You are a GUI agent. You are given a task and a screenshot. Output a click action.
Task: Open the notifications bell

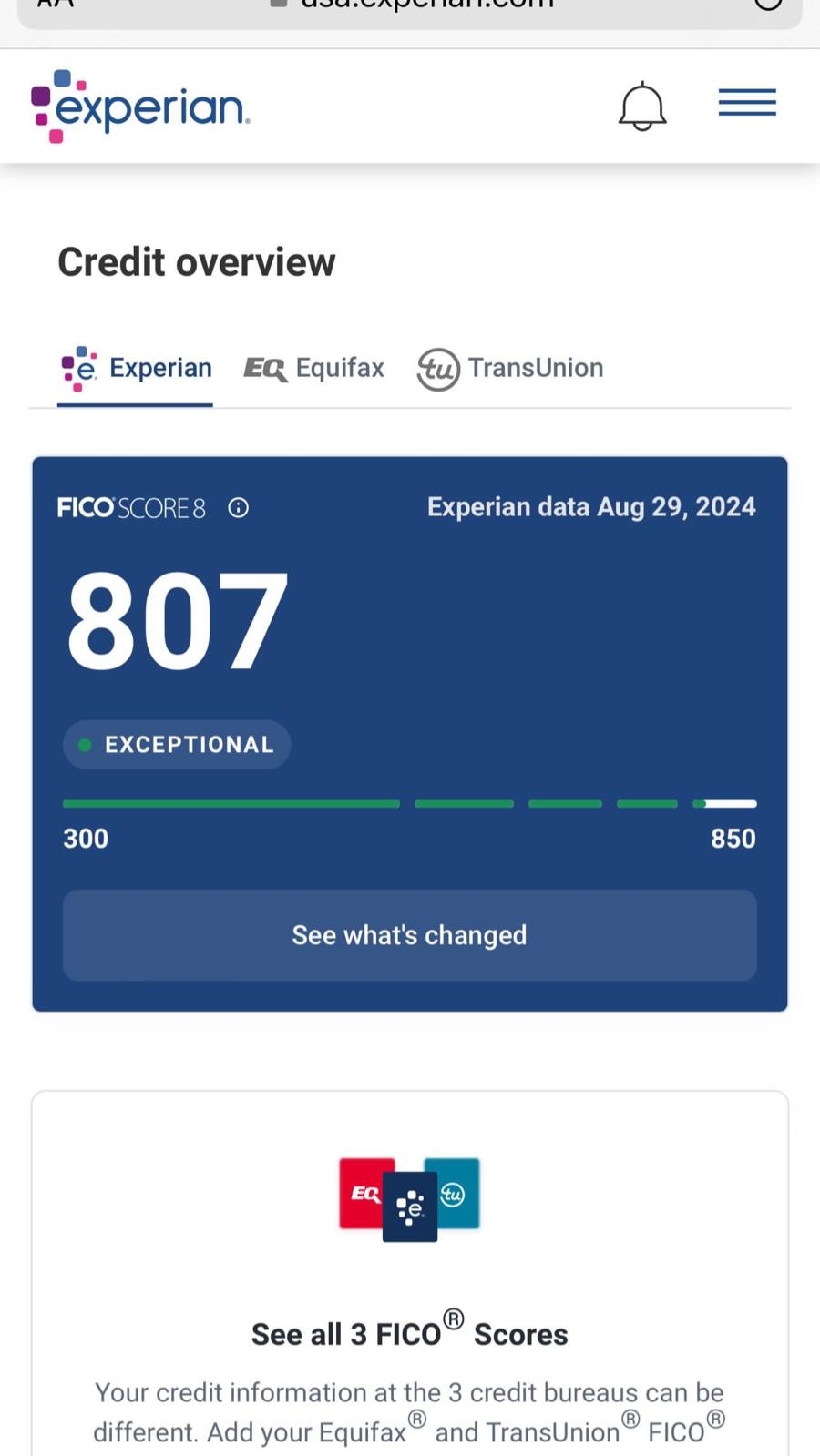click(x=642, y=107)
